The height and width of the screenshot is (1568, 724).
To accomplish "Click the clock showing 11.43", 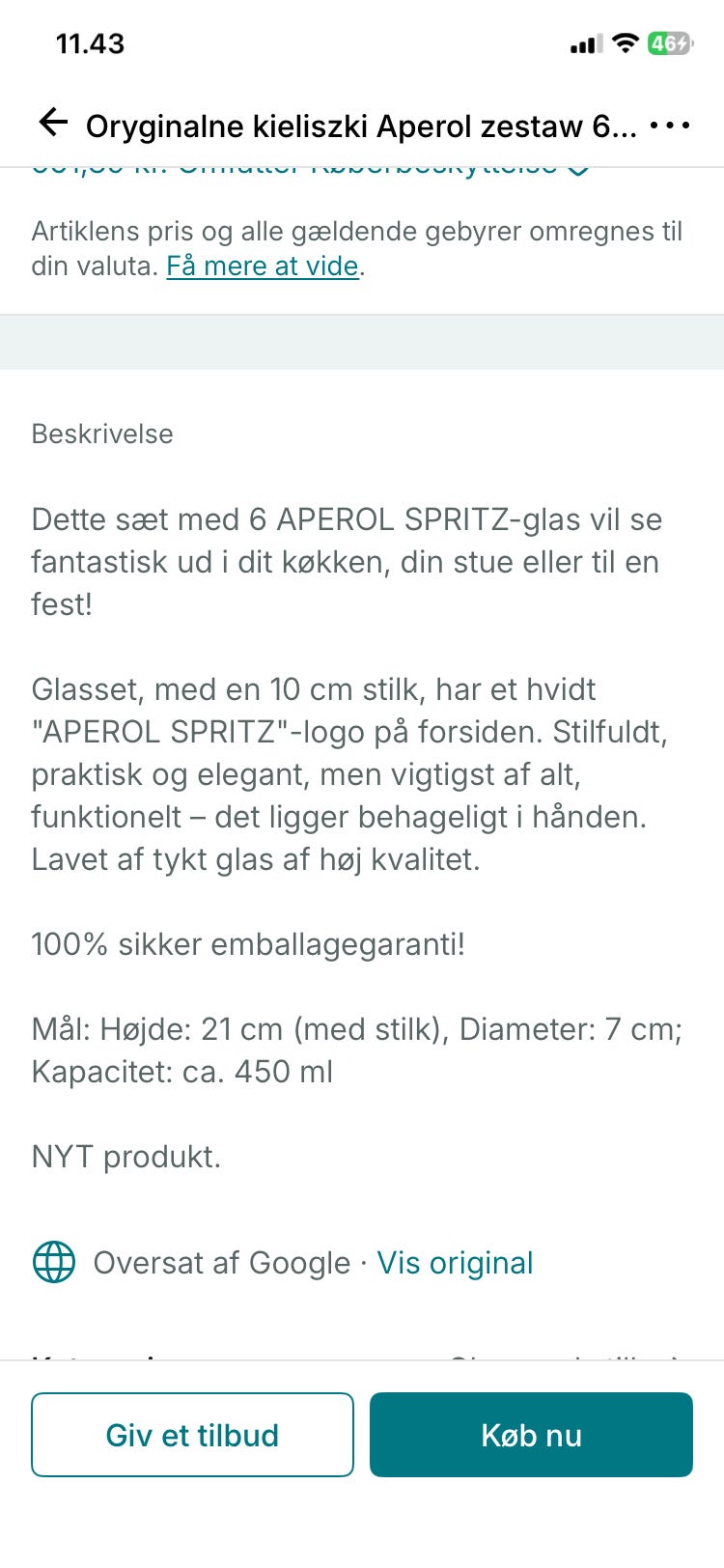I will tap(91, 43).
